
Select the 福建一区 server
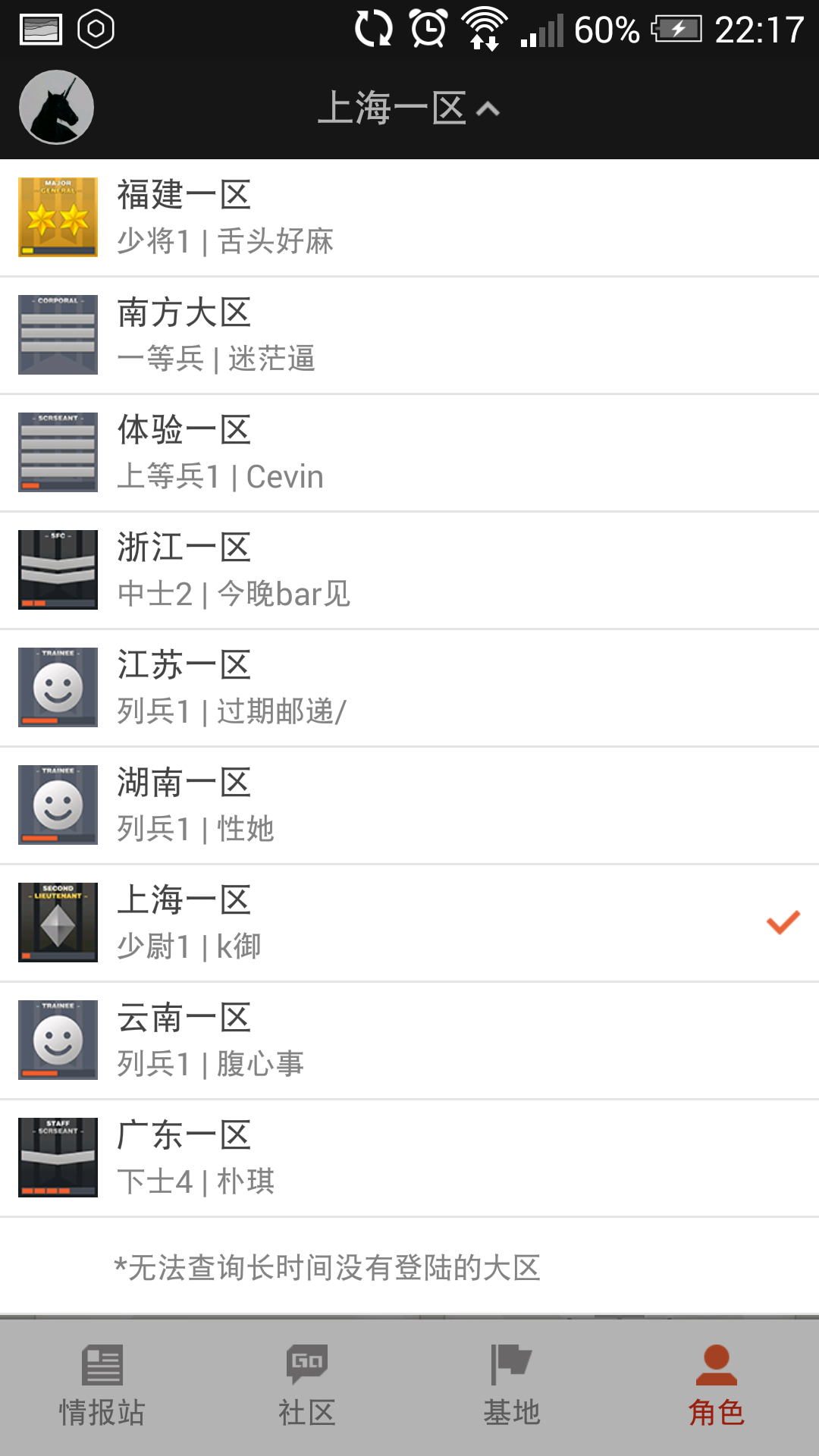pos(409,218)
